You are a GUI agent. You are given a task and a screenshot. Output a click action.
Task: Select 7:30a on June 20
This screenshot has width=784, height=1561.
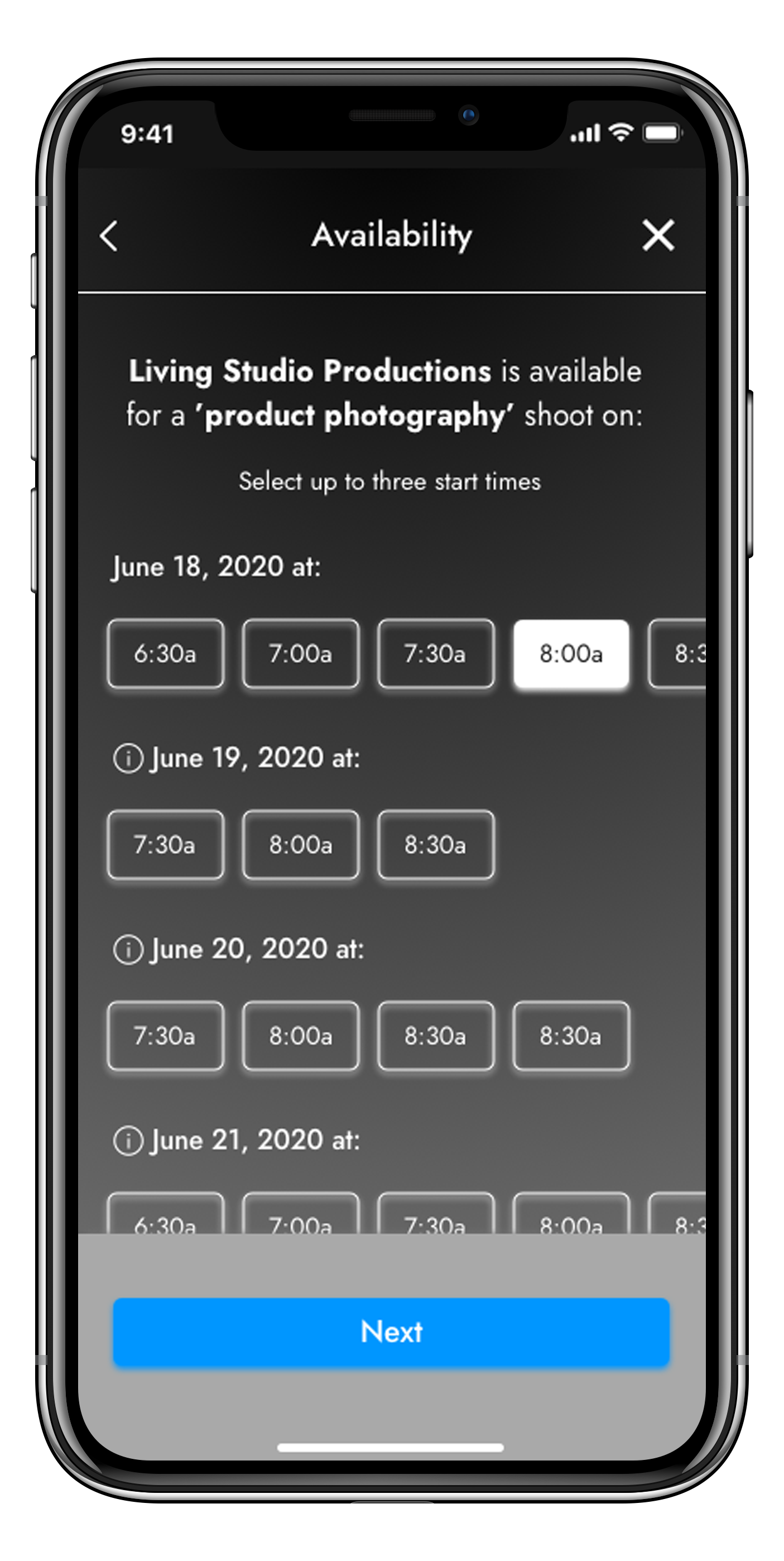165,1036
